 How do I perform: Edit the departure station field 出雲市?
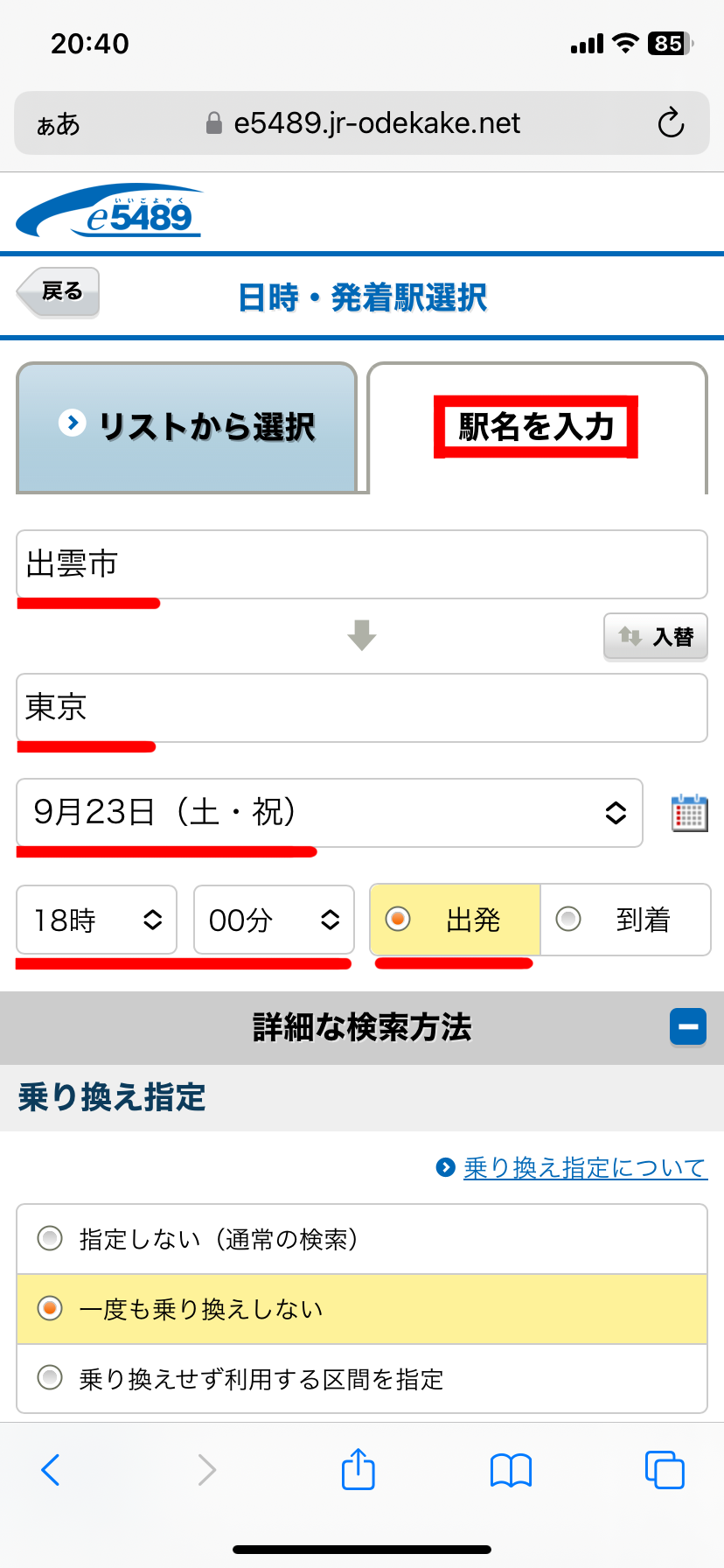pos(361,564)
